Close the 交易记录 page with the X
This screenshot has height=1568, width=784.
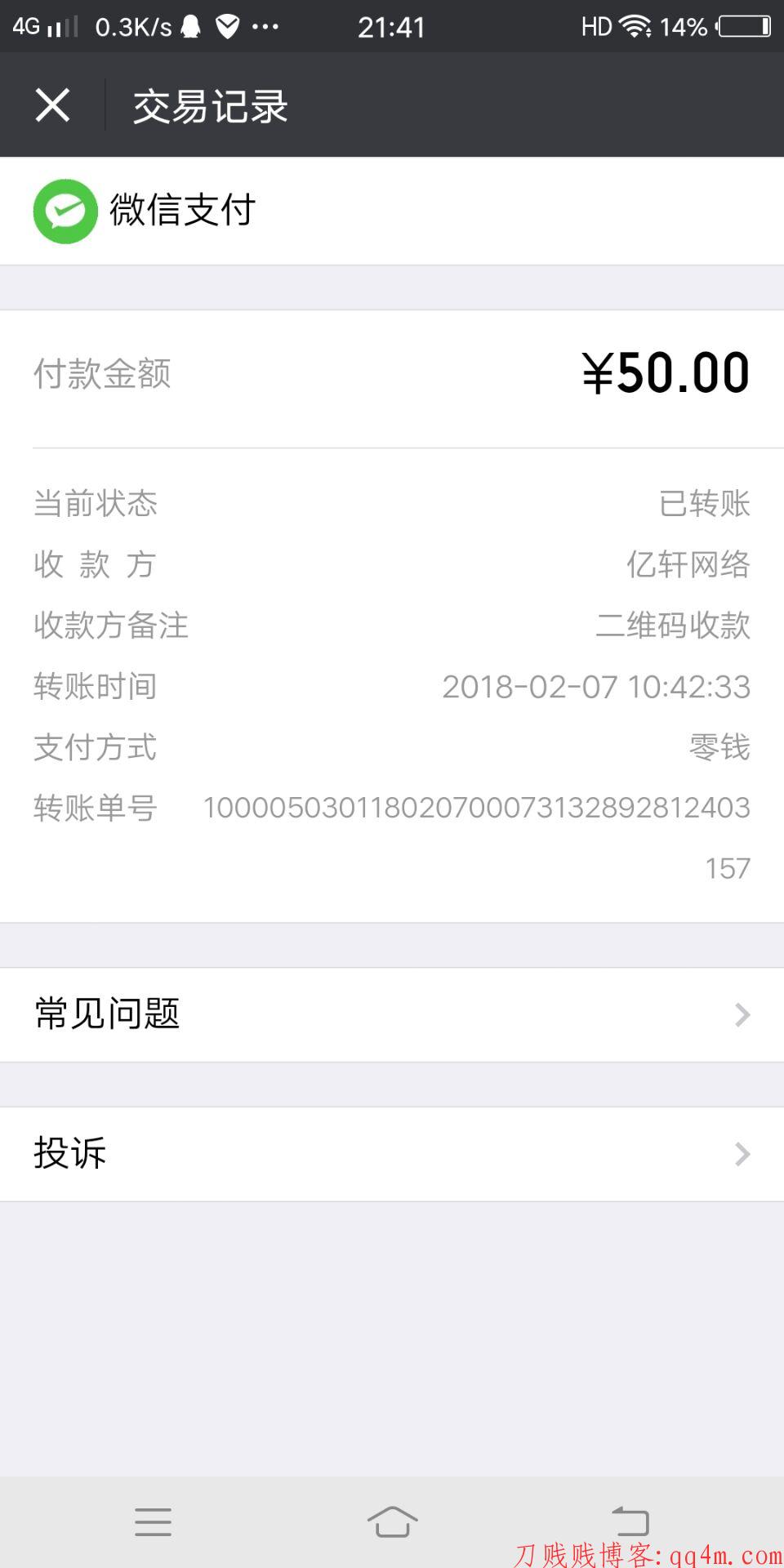tap(52, 105)
